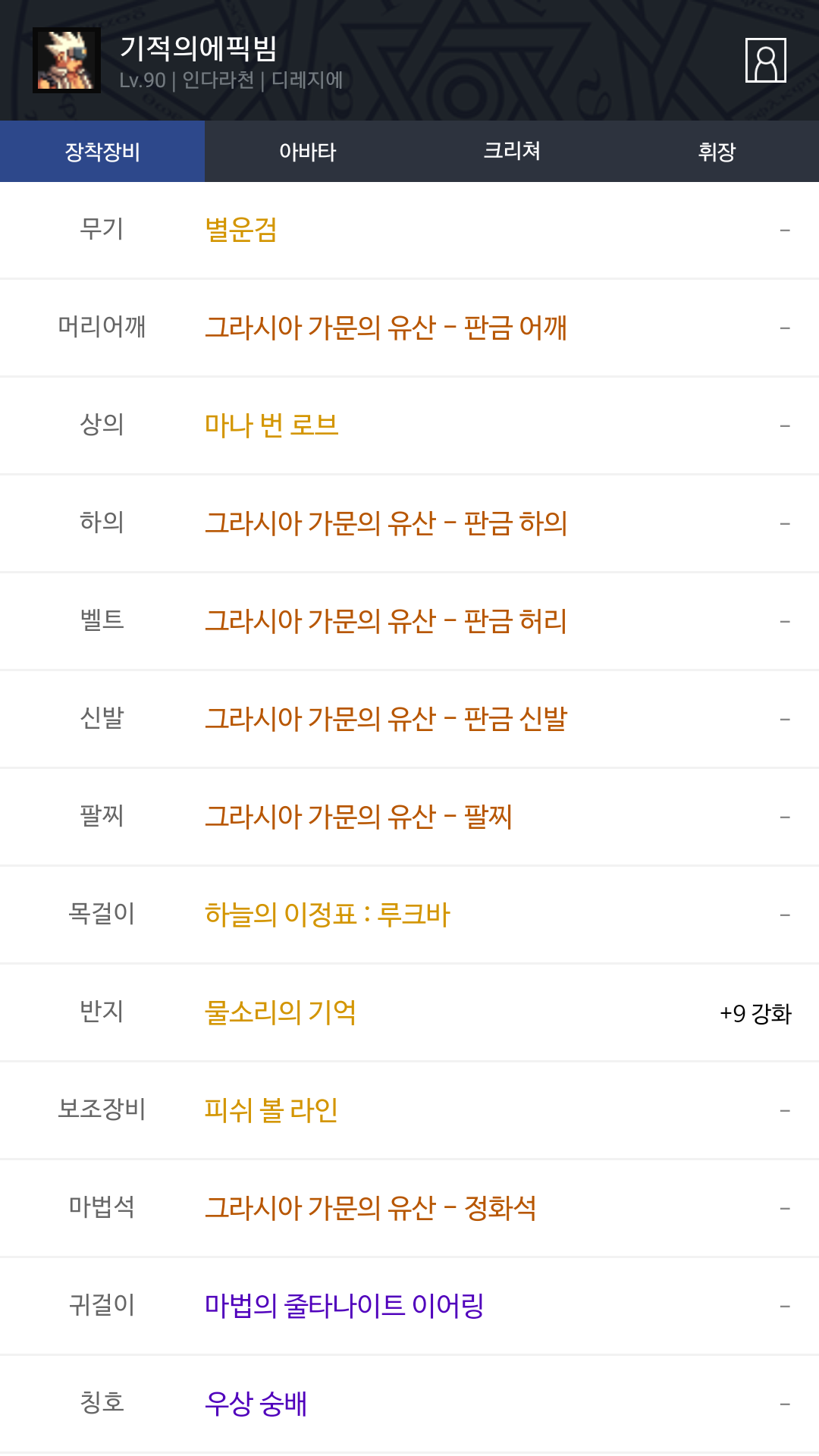Screen dimensions: 819x1456
Task: Open the title item 우상 숭배
Action: coord(256,1404)
